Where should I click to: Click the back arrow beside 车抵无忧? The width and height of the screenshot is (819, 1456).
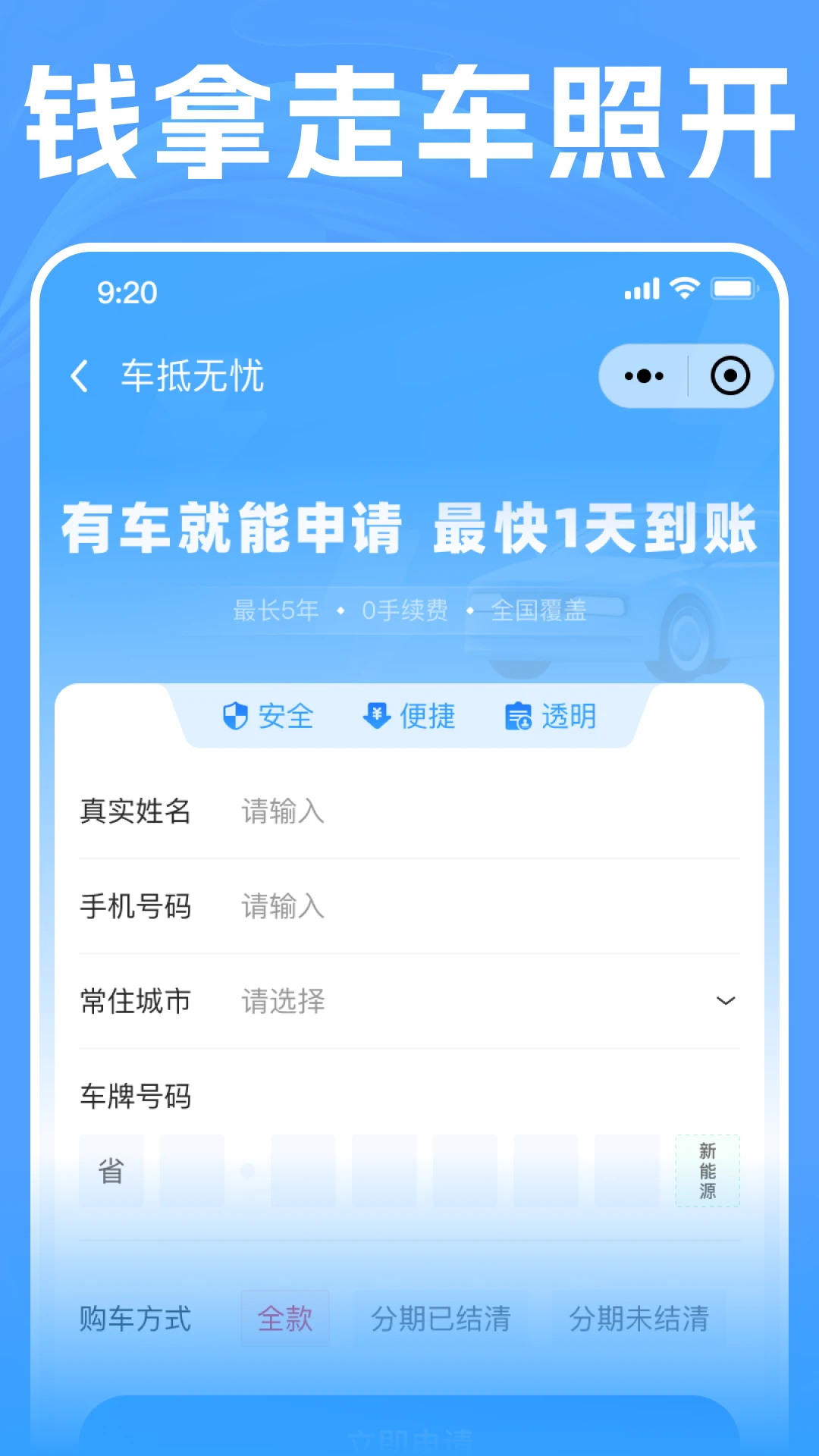coord(79,377)
